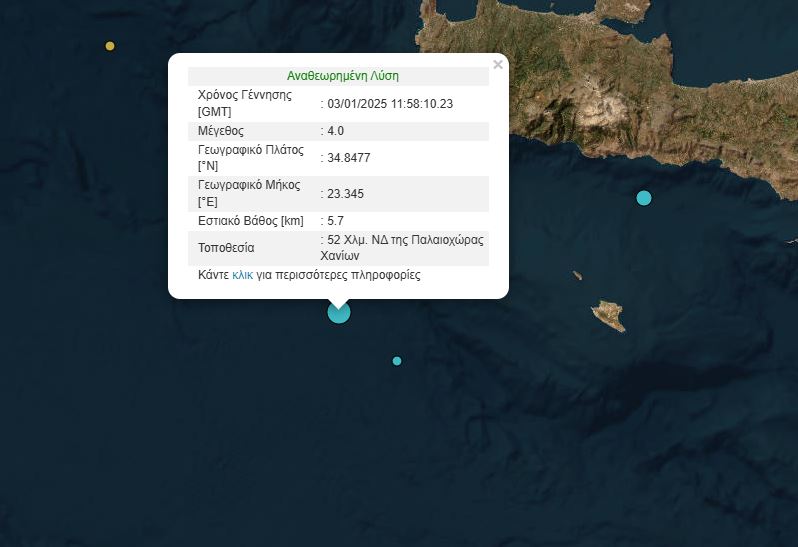Select the yellow earthquake marker
Screen dimensions: 798x547
point(110,46)
